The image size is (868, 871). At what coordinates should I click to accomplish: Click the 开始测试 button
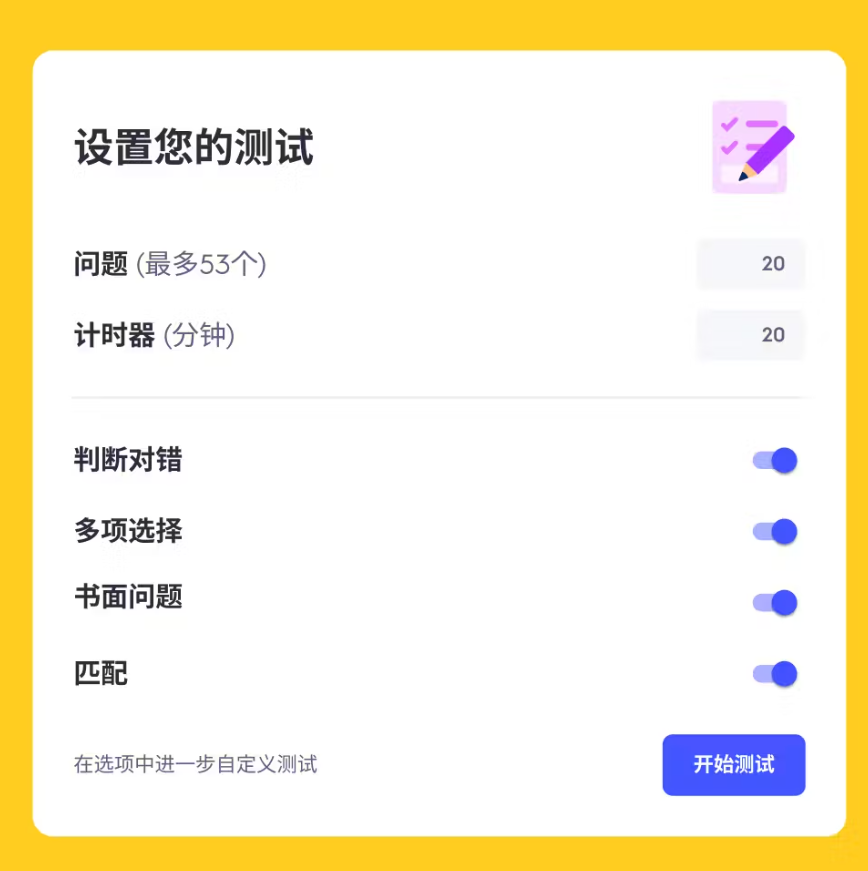733,764
